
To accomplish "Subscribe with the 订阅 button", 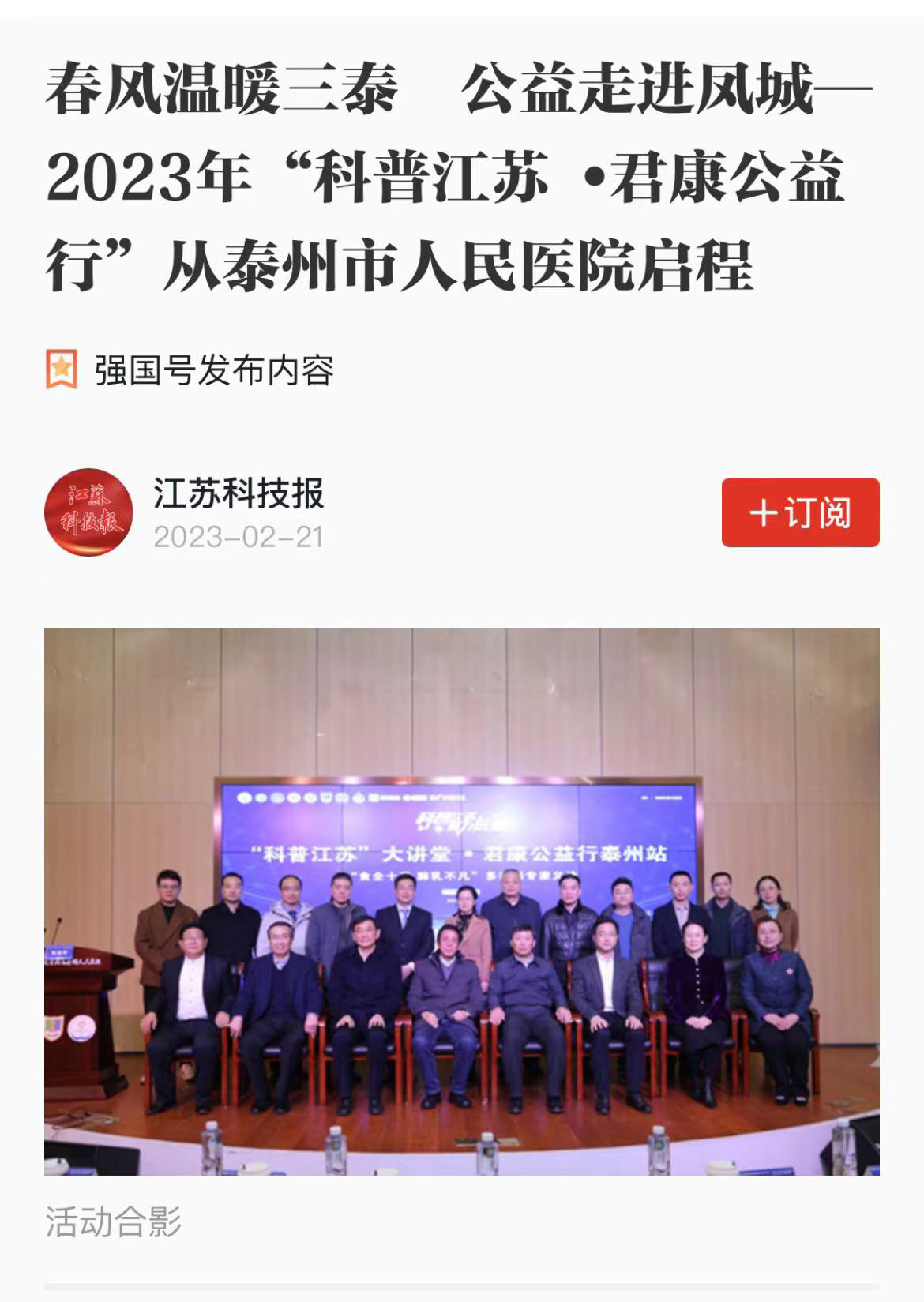I will (800, 512).
